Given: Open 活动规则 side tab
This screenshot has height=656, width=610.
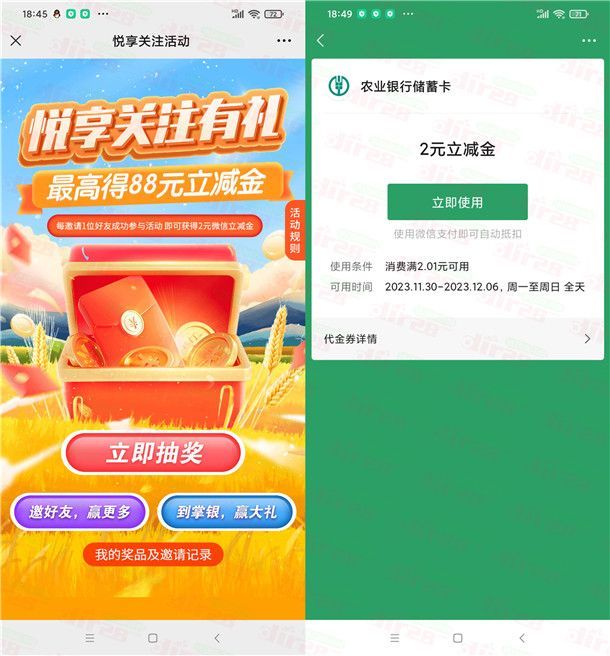Looking at the screenshot, I should pyautogui.click(x=295, y=231).
